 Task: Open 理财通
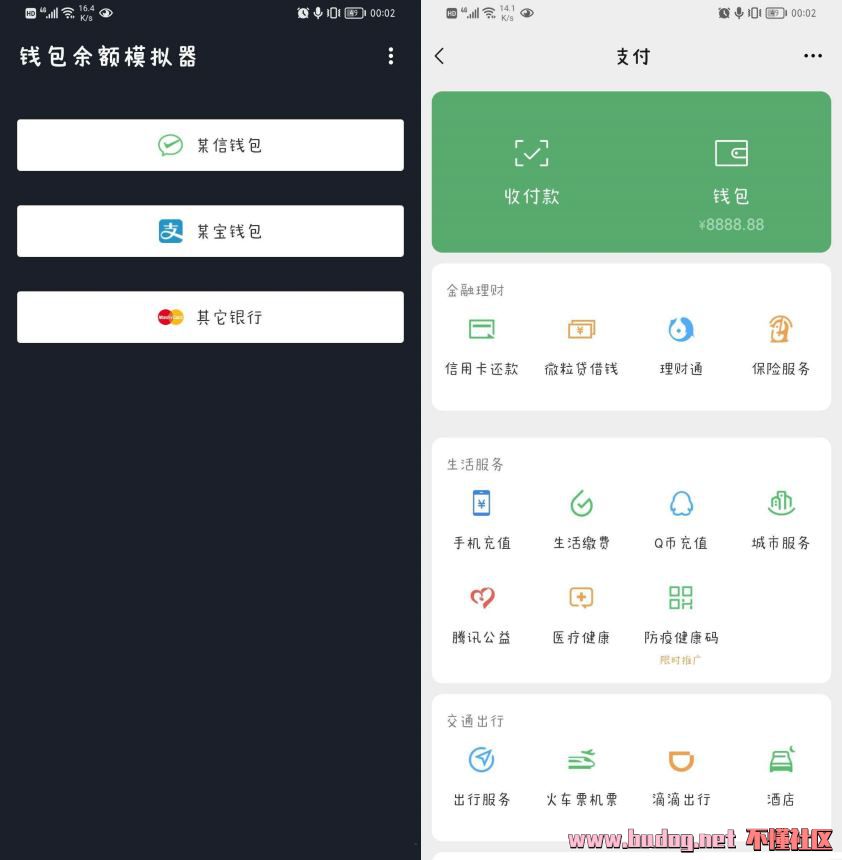point(681,344)
